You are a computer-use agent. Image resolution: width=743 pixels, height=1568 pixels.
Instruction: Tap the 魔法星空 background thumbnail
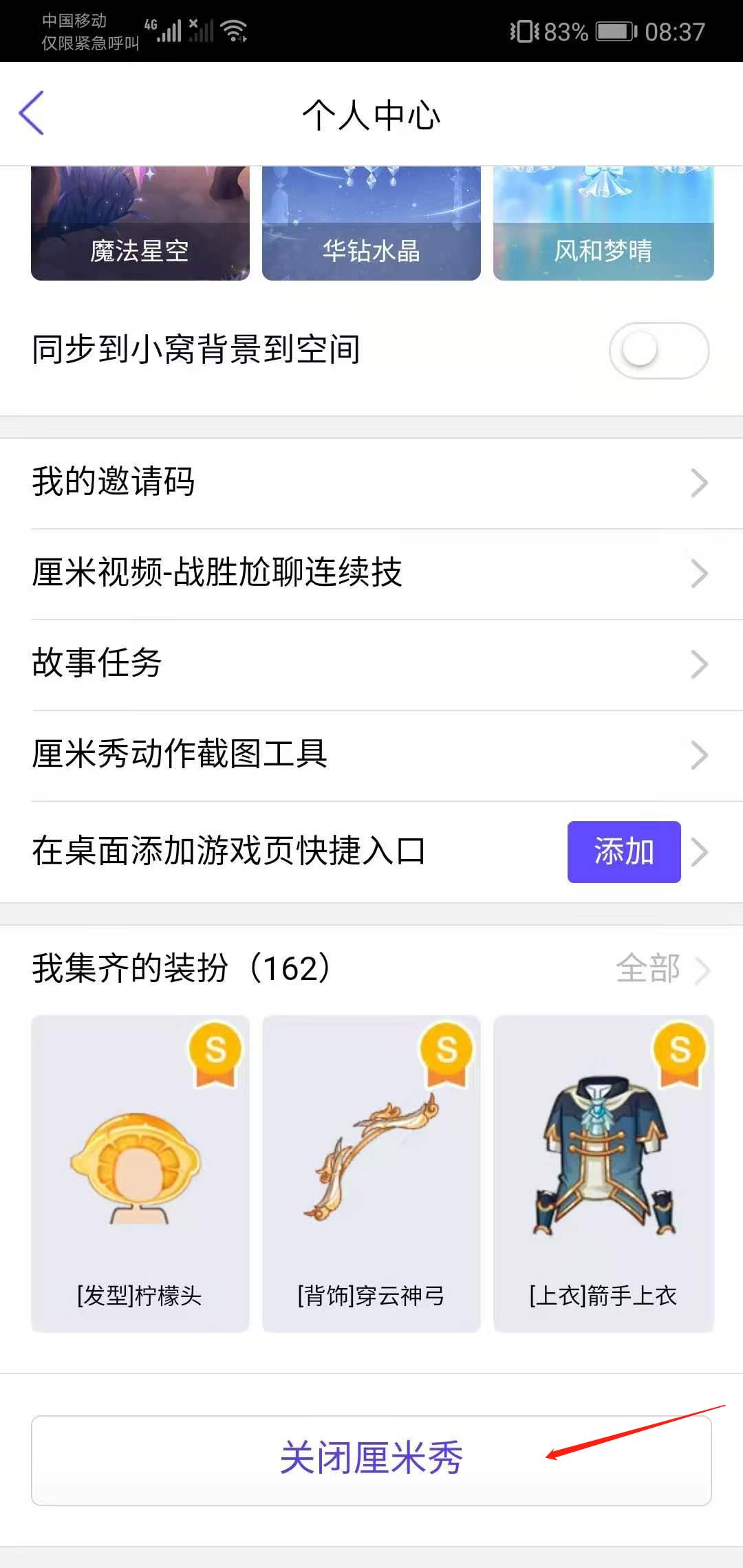click(140, 220)
